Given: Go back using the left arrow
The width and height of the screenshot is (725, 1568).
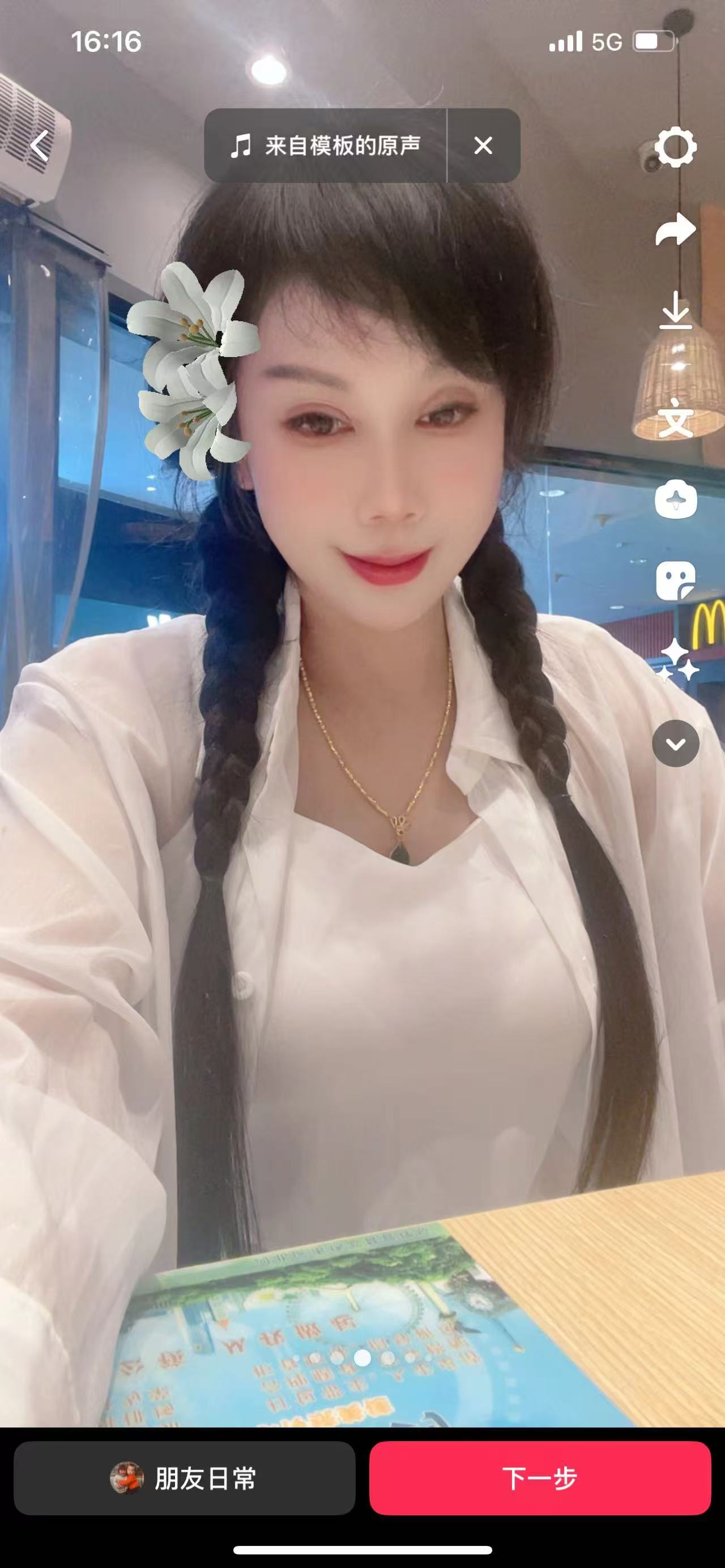Looking at the screenshot, I should click(x=40, y=146).
